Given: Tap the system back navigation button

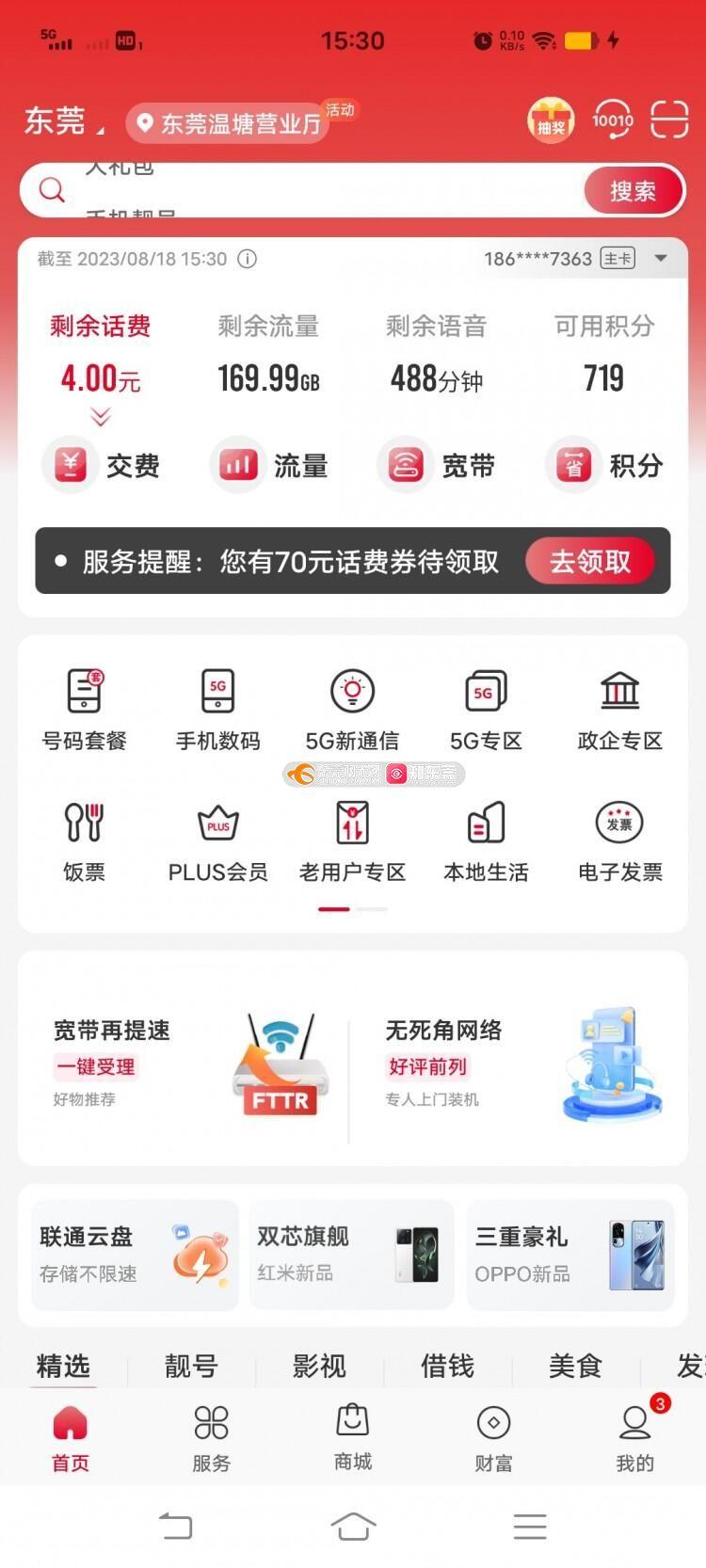Looking at the screenshot, I should [175, 1526].
